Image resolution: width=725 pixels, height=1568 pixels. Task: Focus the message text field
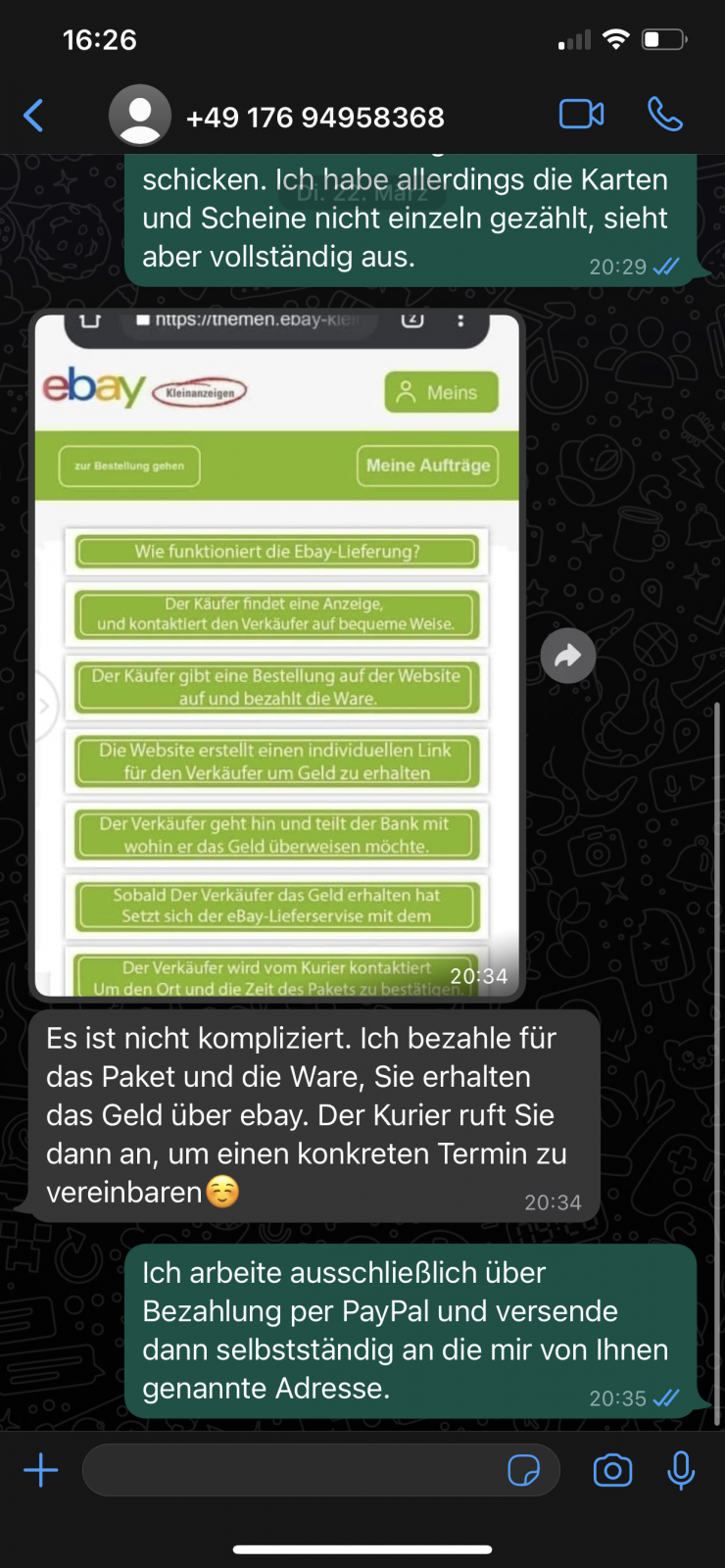pyautogui.click(x=294, y=1470)
